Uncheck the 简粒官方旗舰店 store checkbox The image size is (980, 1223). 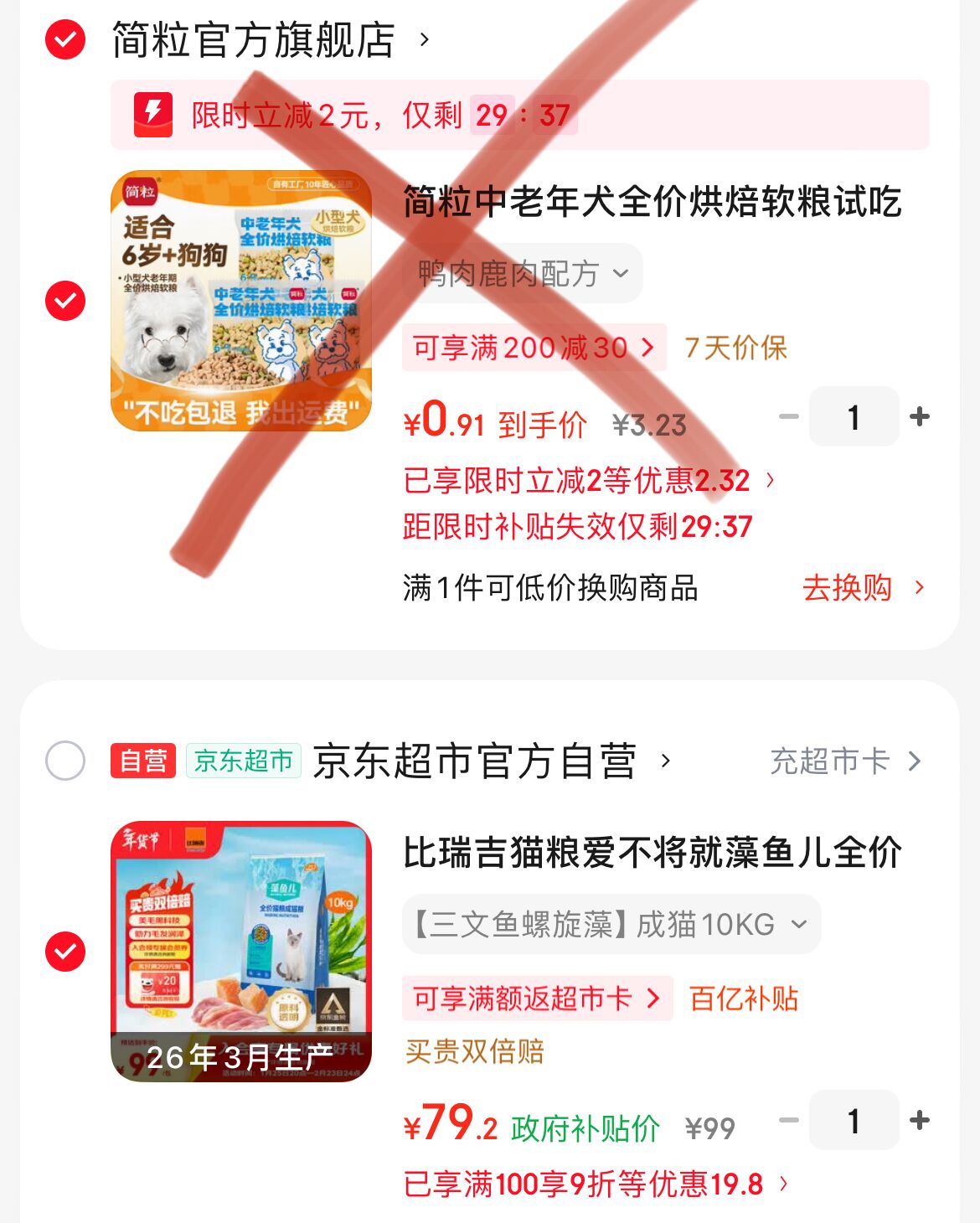point(65,39)
